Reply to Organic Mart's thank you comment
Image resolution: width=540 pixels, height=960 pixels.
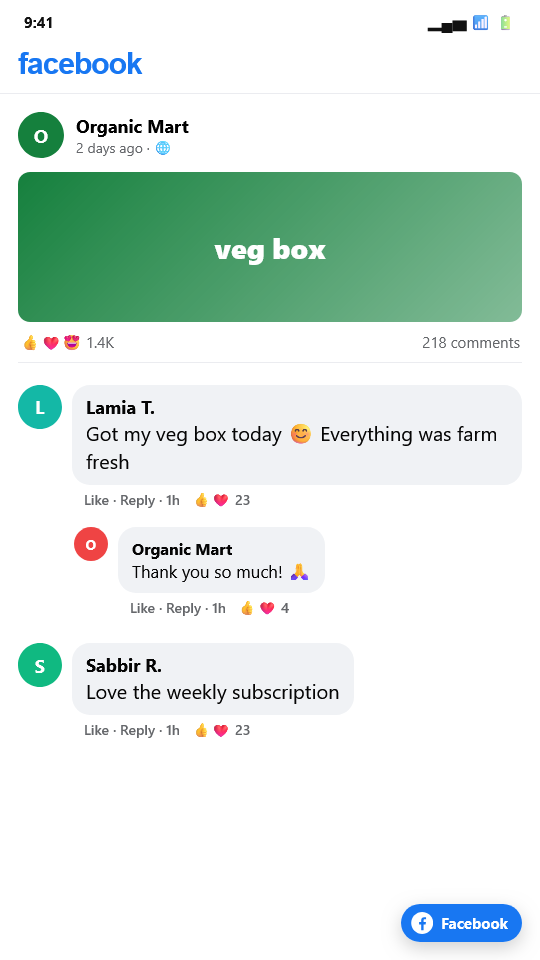pos(184,608)
